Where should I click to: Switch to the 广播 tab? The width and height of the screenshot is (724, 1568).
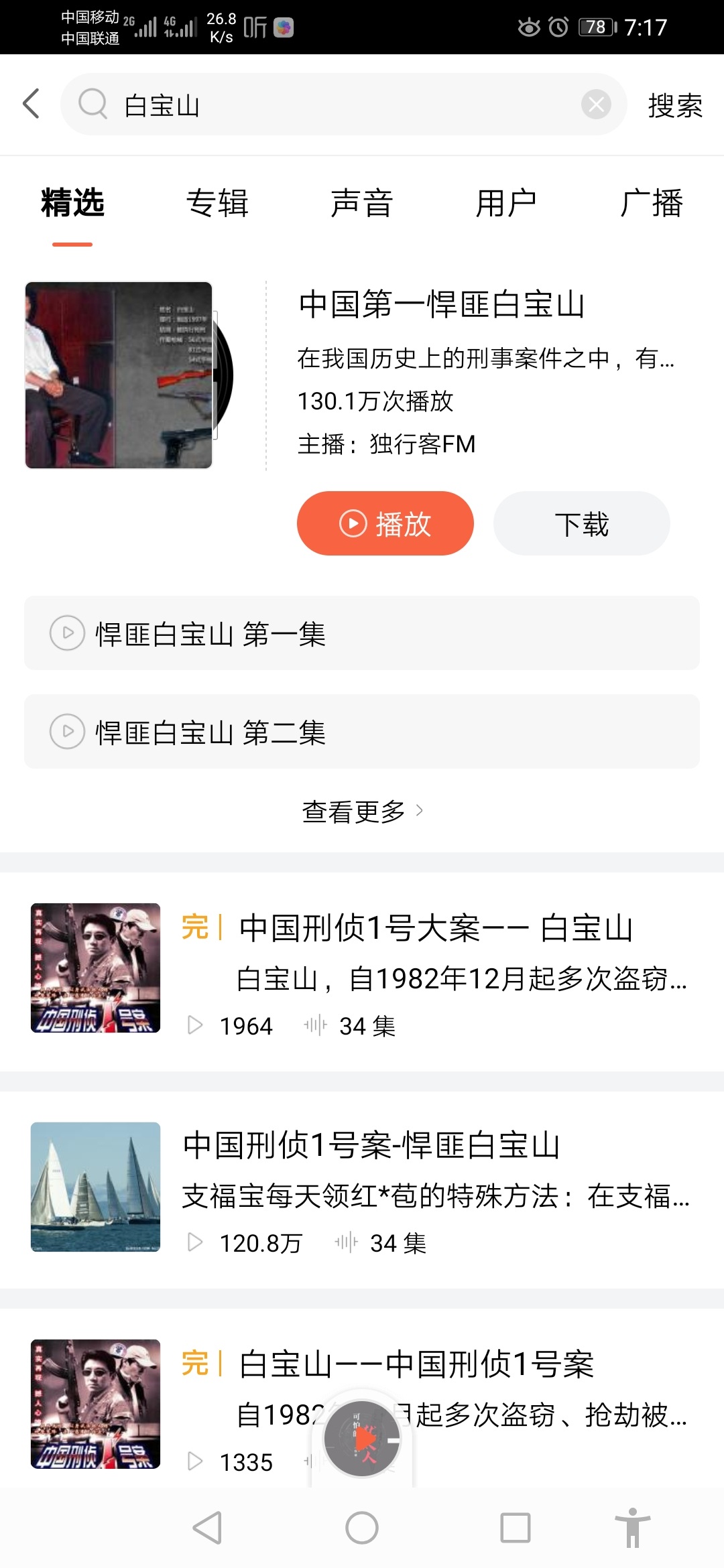pos(651,203)
